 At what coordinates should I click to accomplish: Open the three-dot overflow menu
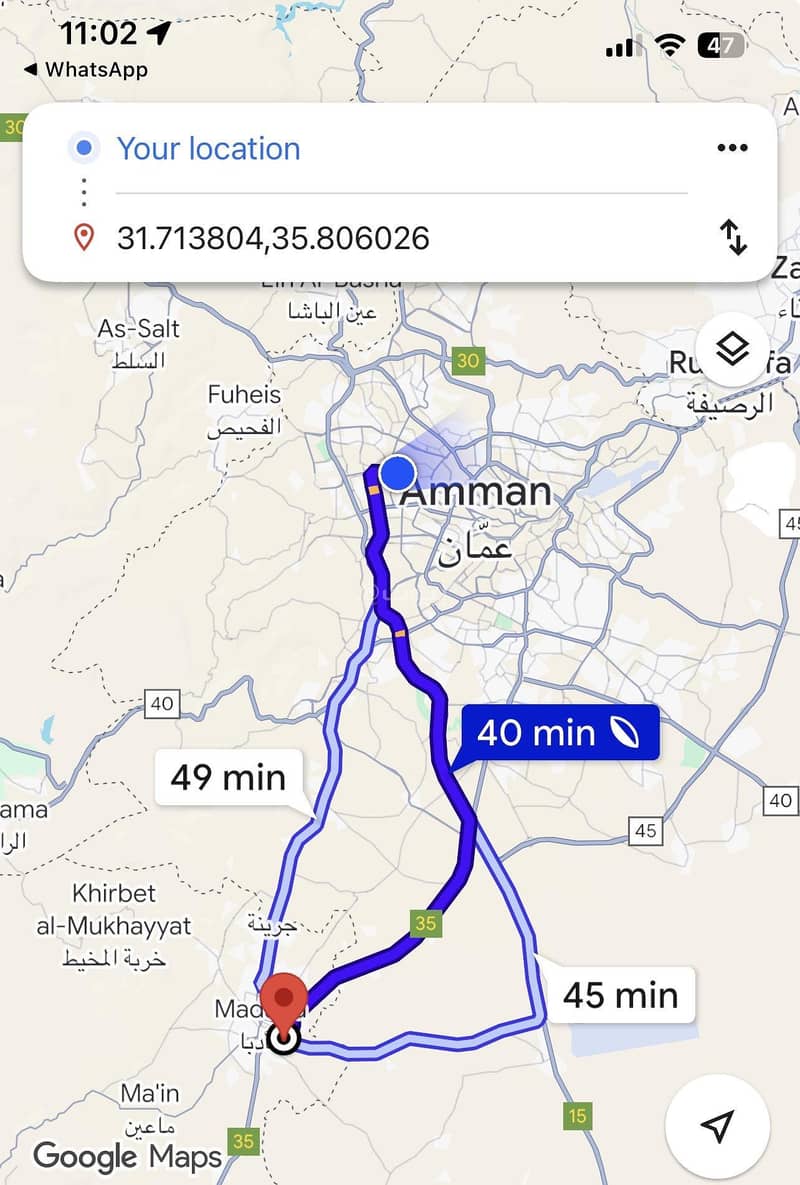point(732,149)
